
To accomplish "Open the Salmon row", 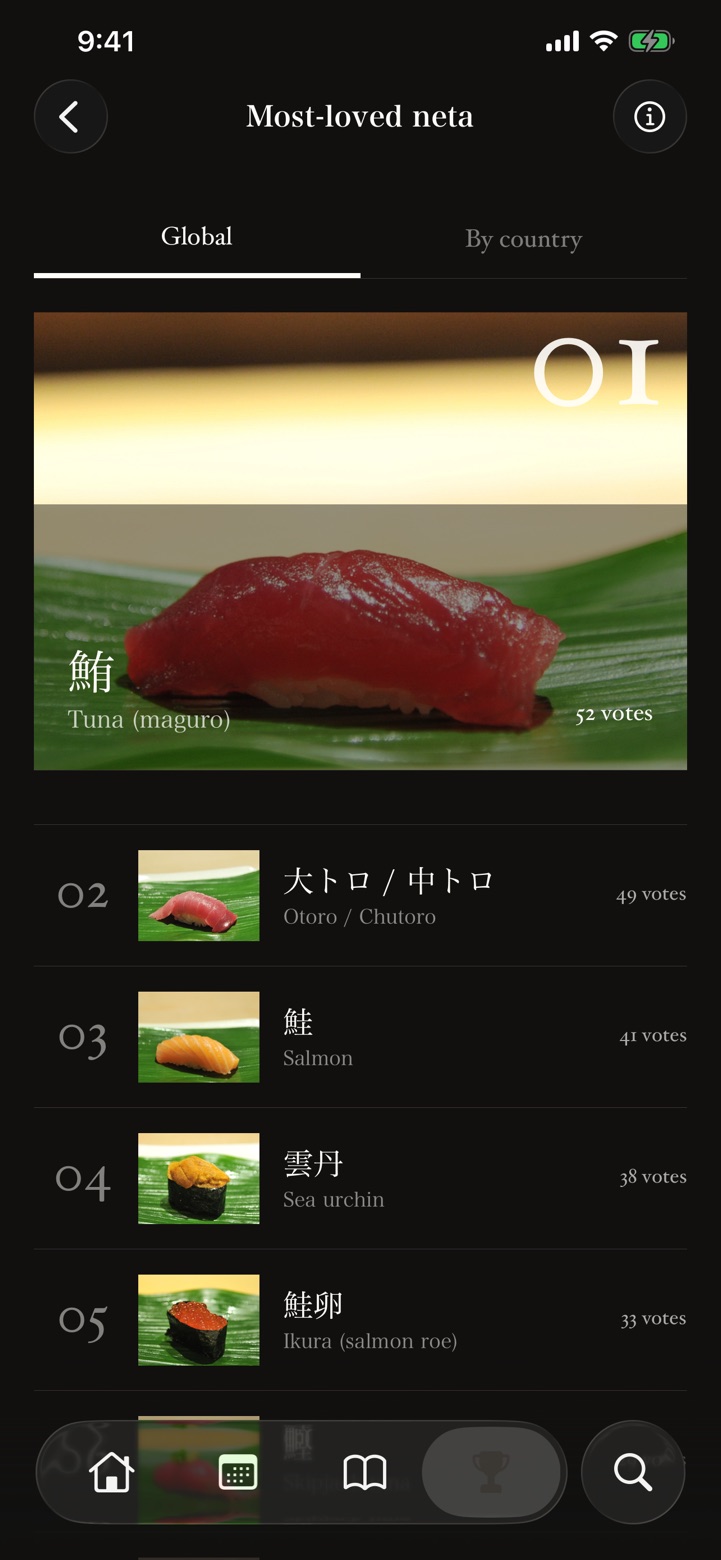I will pos(360,1037).
